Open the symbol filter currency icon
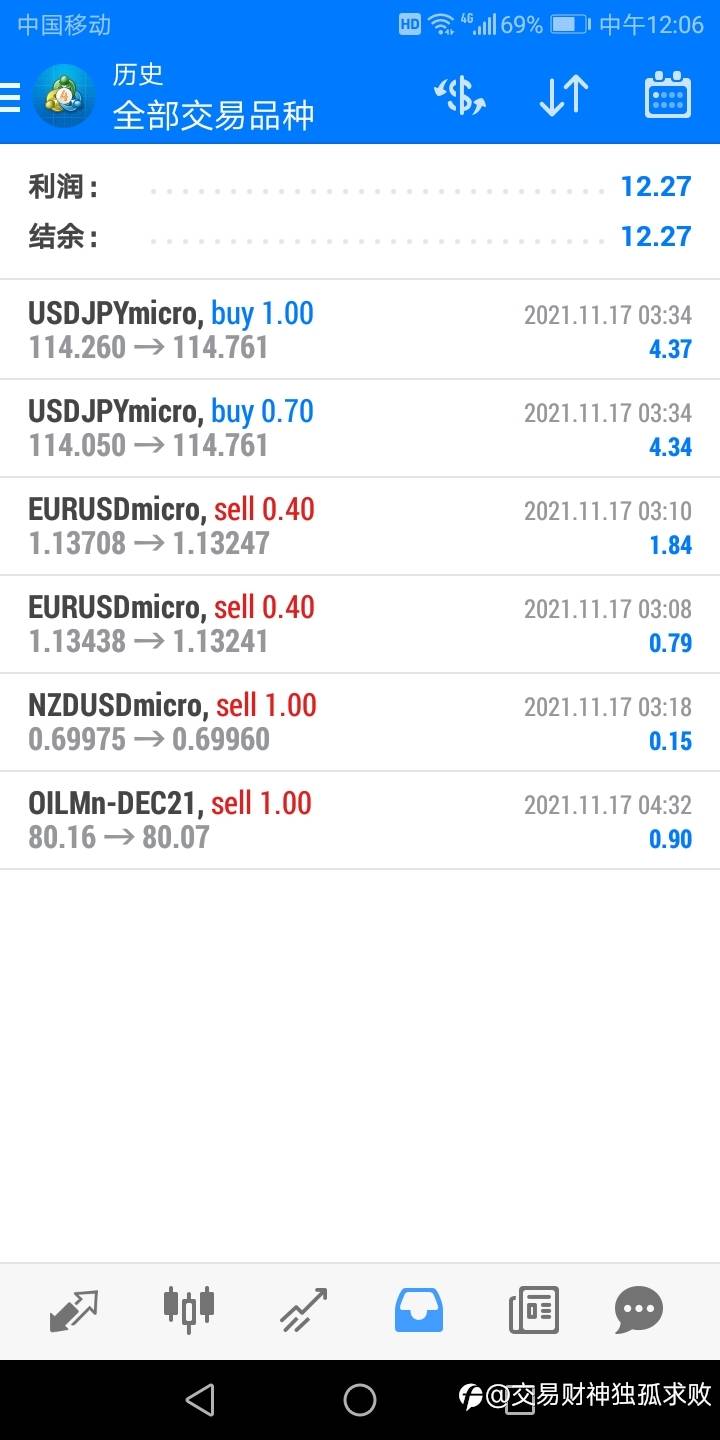Viewport: 720px width, 1440px height. click(x=460, y=96)
